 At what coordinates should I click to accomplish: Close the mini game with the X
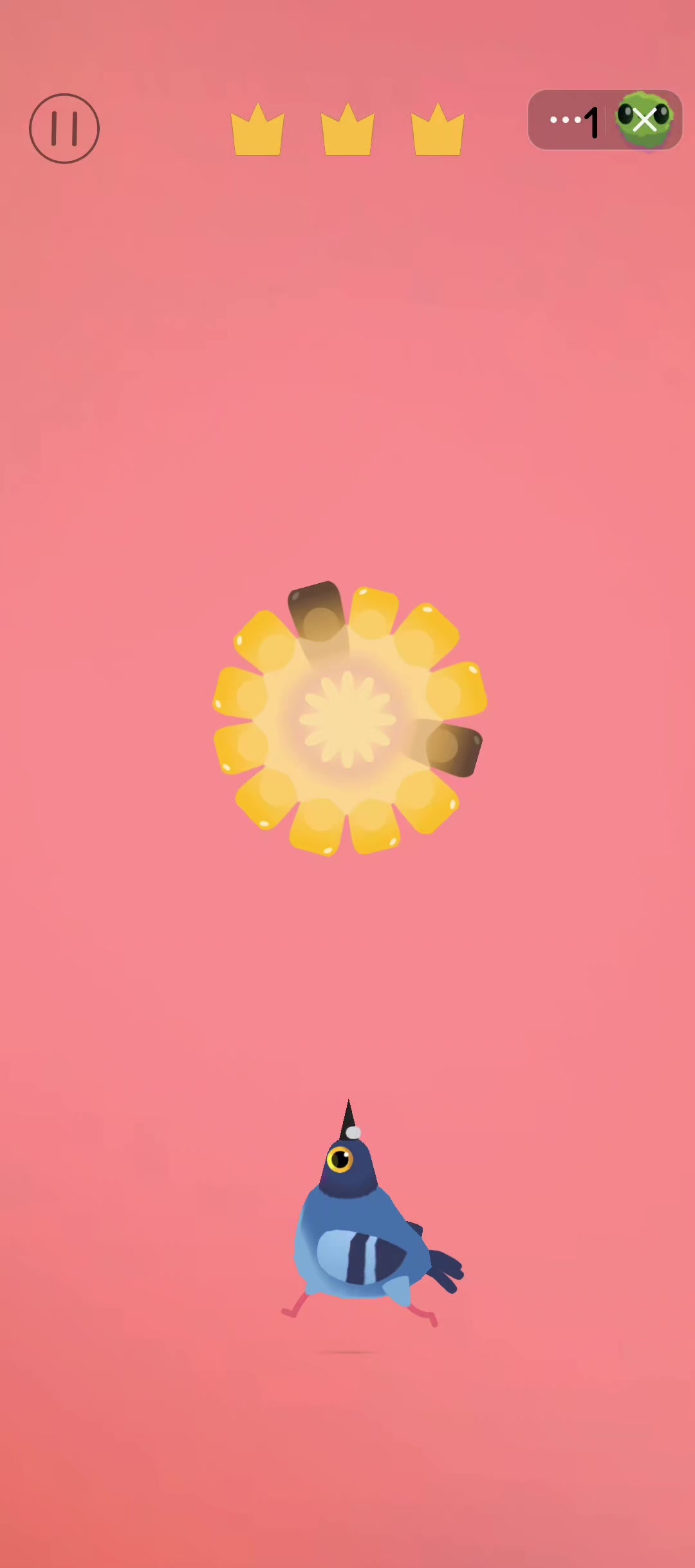(644, 120)
